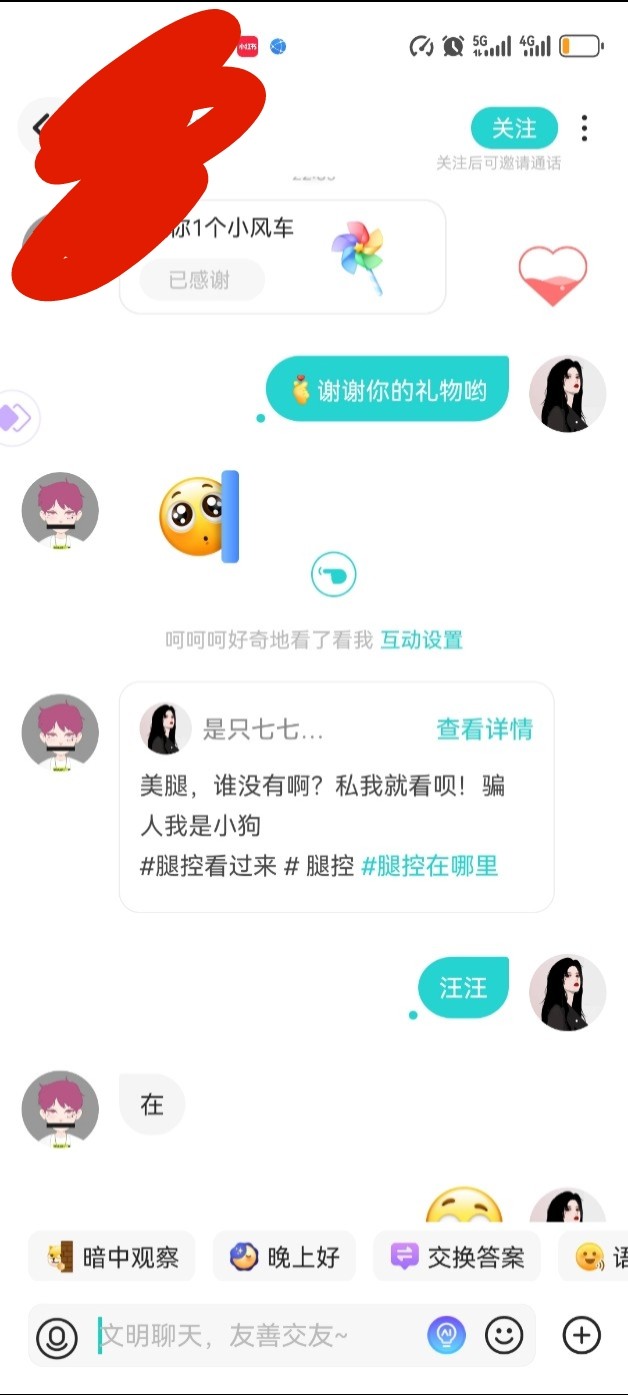The height and width of the screenshot is (1395, 628).
Task: Tap the 关注 follow button
Action: point(514,128)
